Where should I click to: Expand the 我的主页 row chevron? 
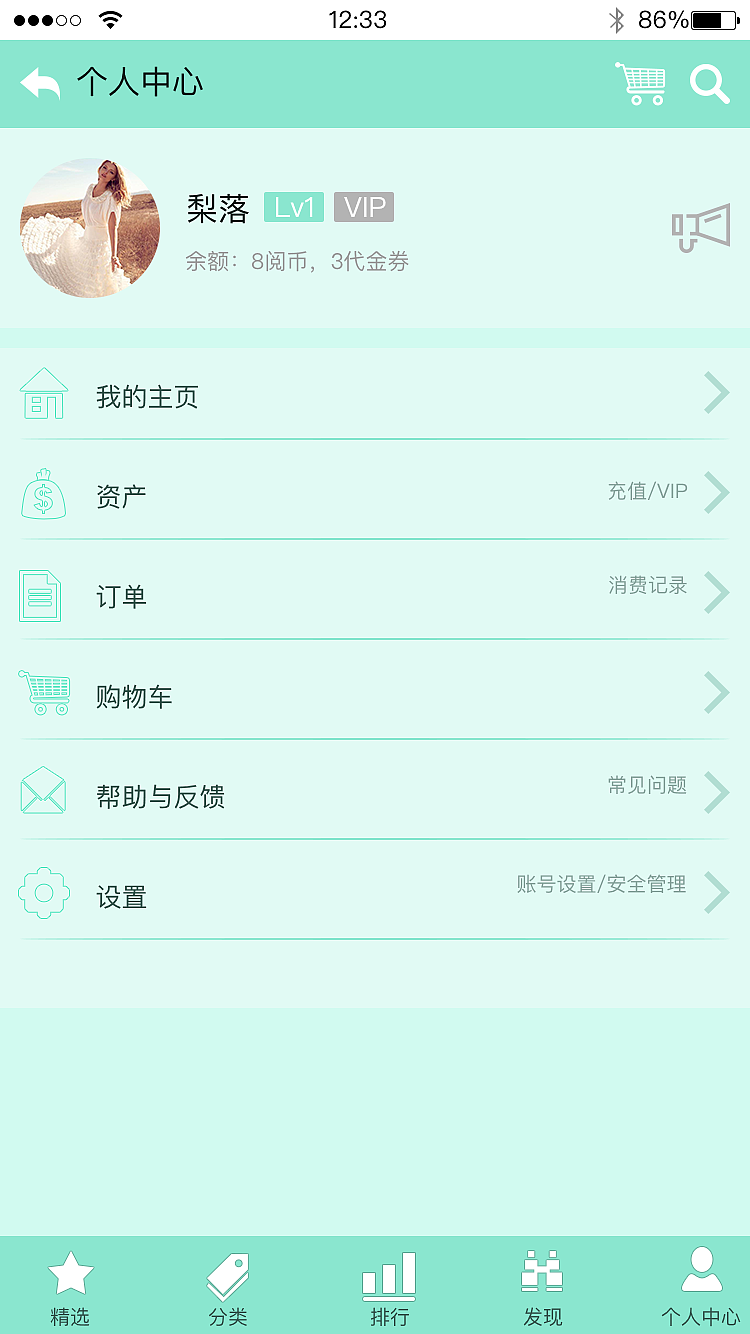(x=716, y=393)
